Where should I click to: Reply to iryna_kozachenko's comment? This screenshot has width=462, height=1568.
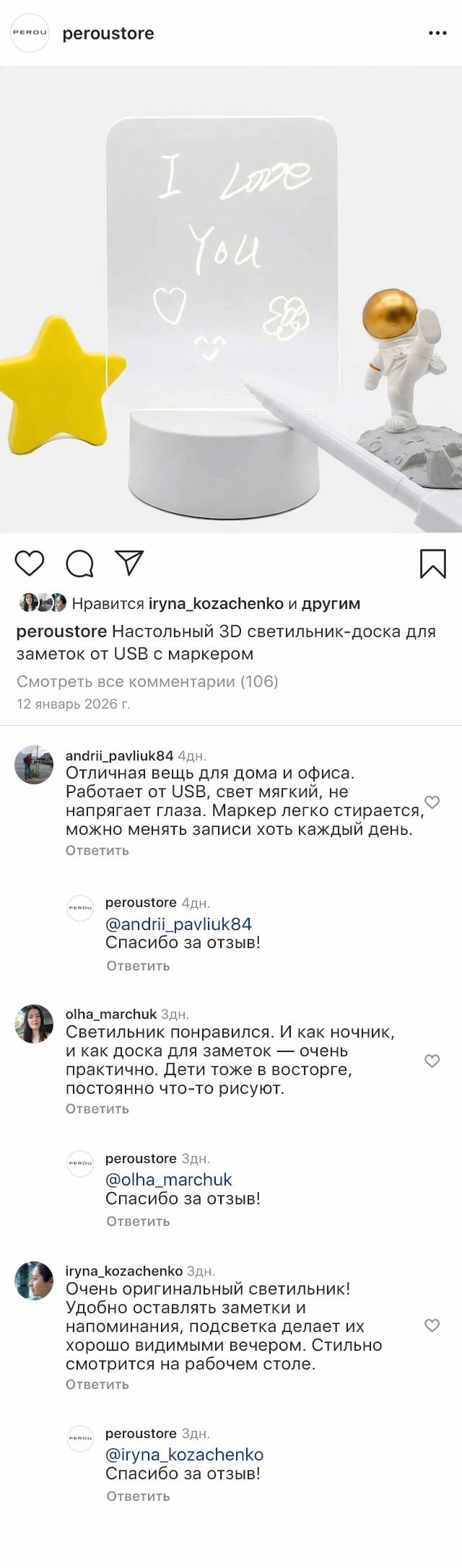[x=97, y=1384]
